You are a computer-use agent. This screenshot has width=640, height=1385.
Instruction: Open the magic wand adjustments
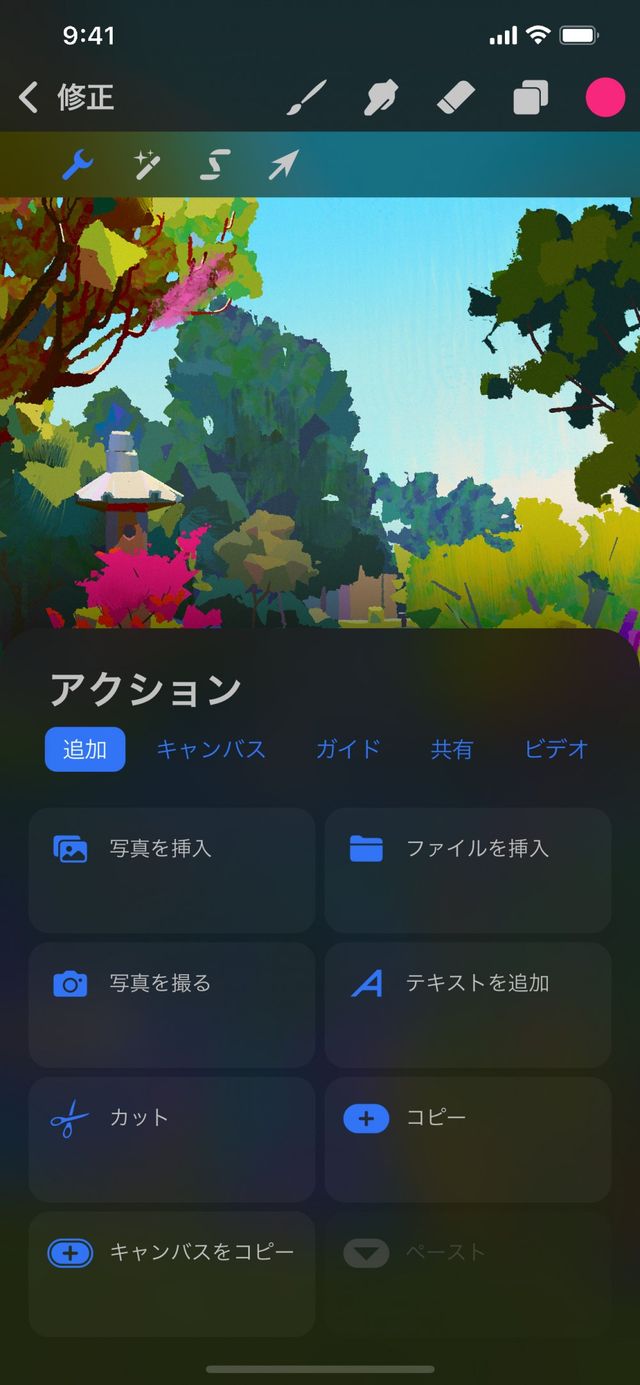[147, 164]
